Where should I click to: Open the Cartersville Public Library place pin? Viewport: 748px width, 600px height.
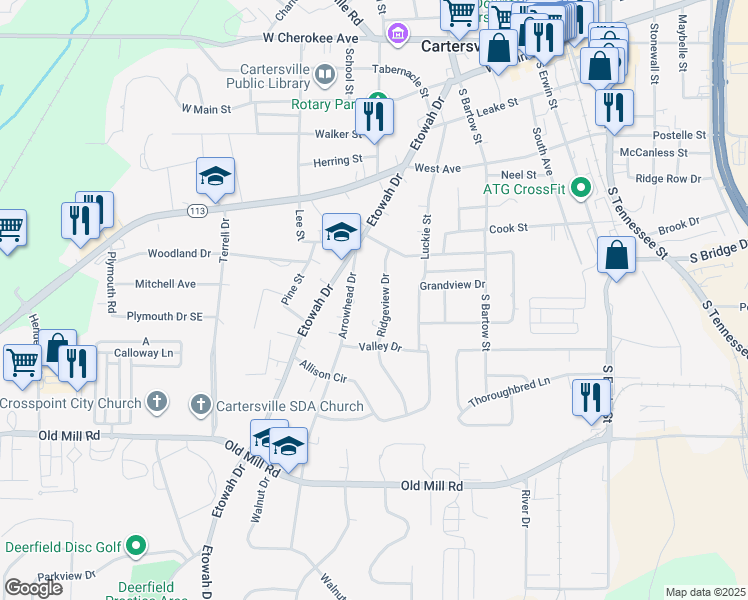(x=325, y=74)
